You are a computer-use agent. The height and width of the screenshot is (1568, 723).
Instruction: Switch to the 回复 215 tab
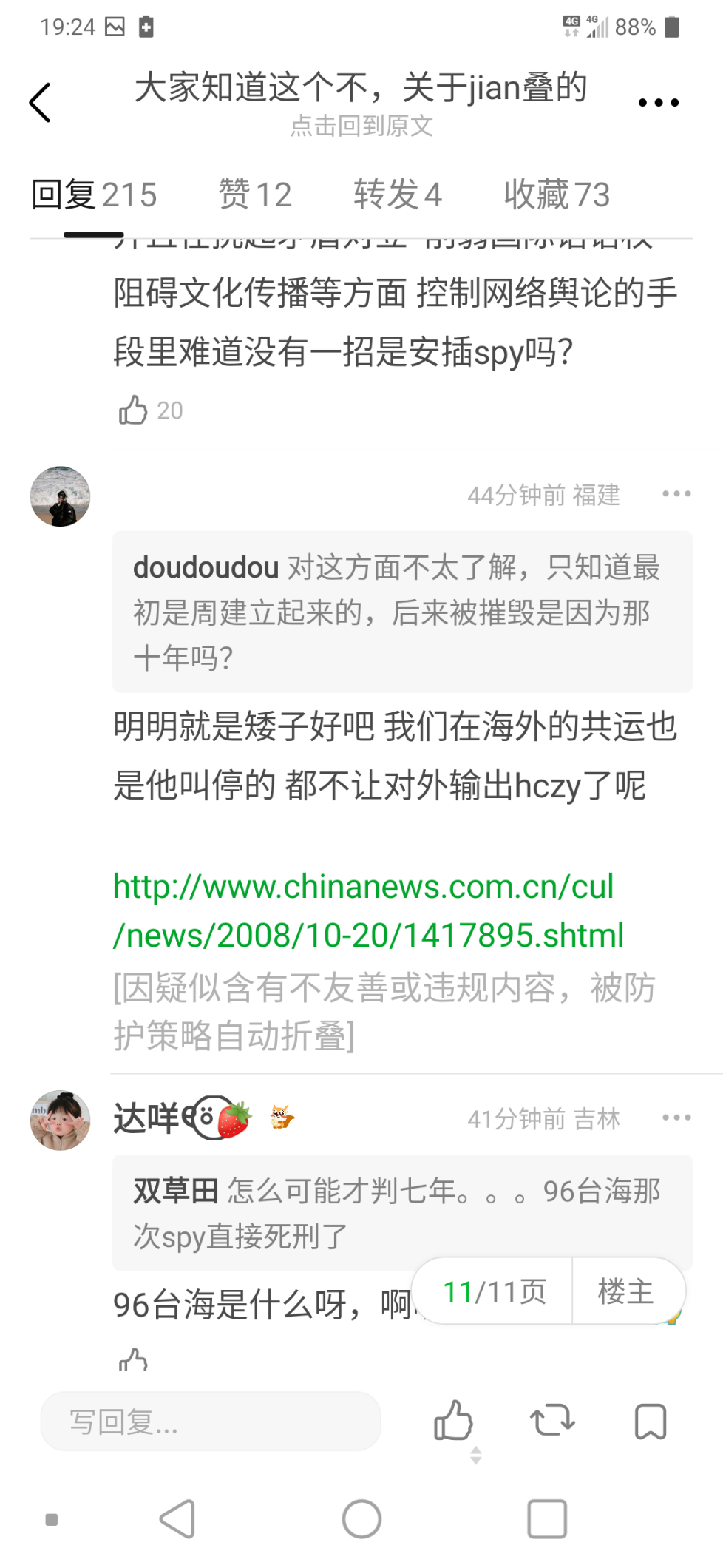pyautogui.click(x=94, y=195)
